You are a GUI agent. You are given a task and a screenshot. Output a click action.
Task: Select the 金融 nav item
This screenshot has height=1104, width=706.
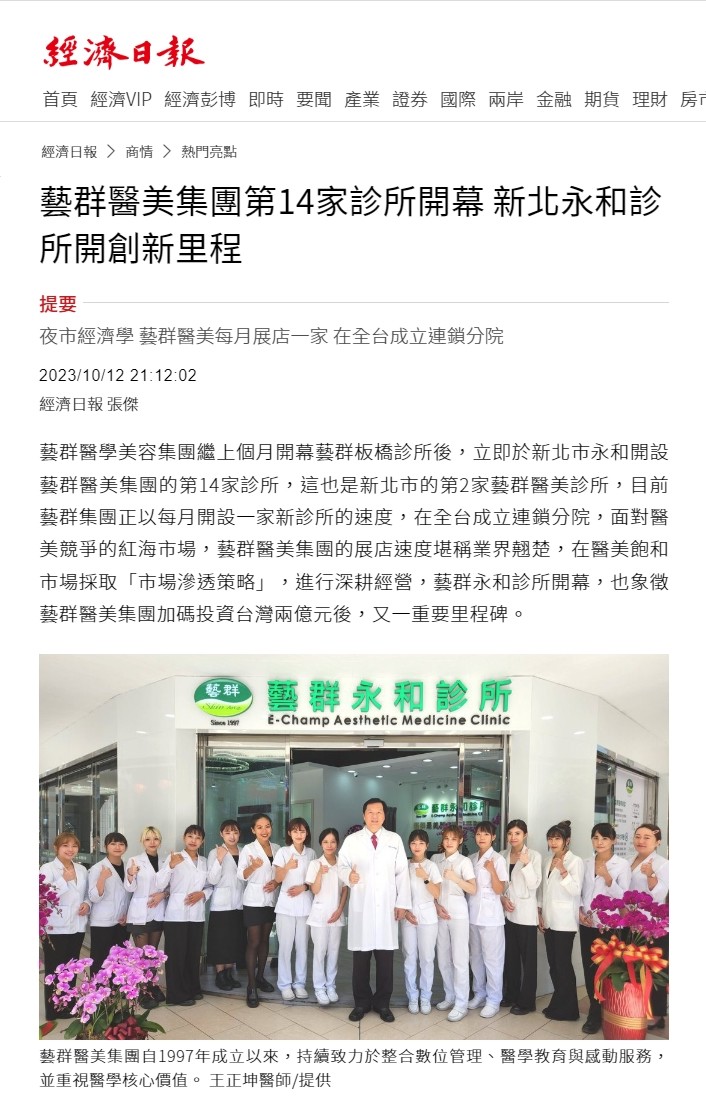(554, 99)
